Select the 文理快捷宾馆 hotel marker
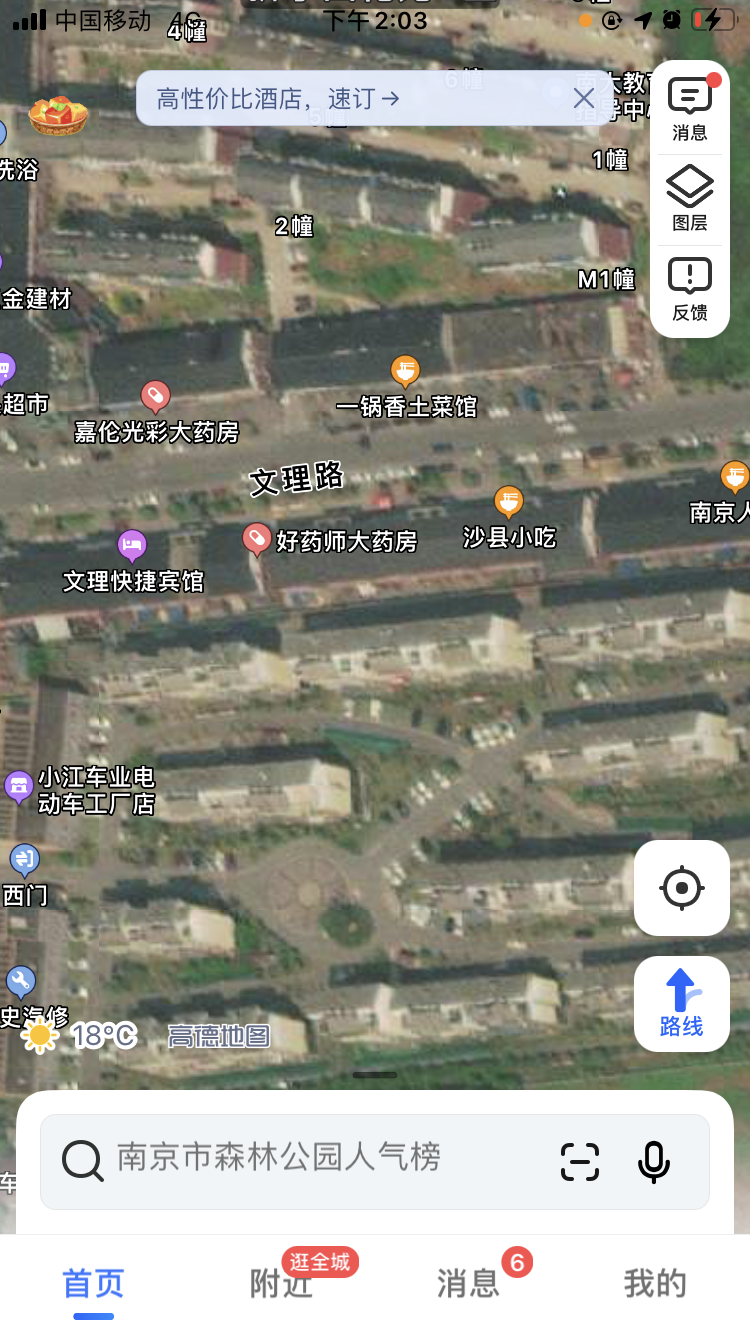Viewport: 750px width, 1334px height. pos(132,546)
